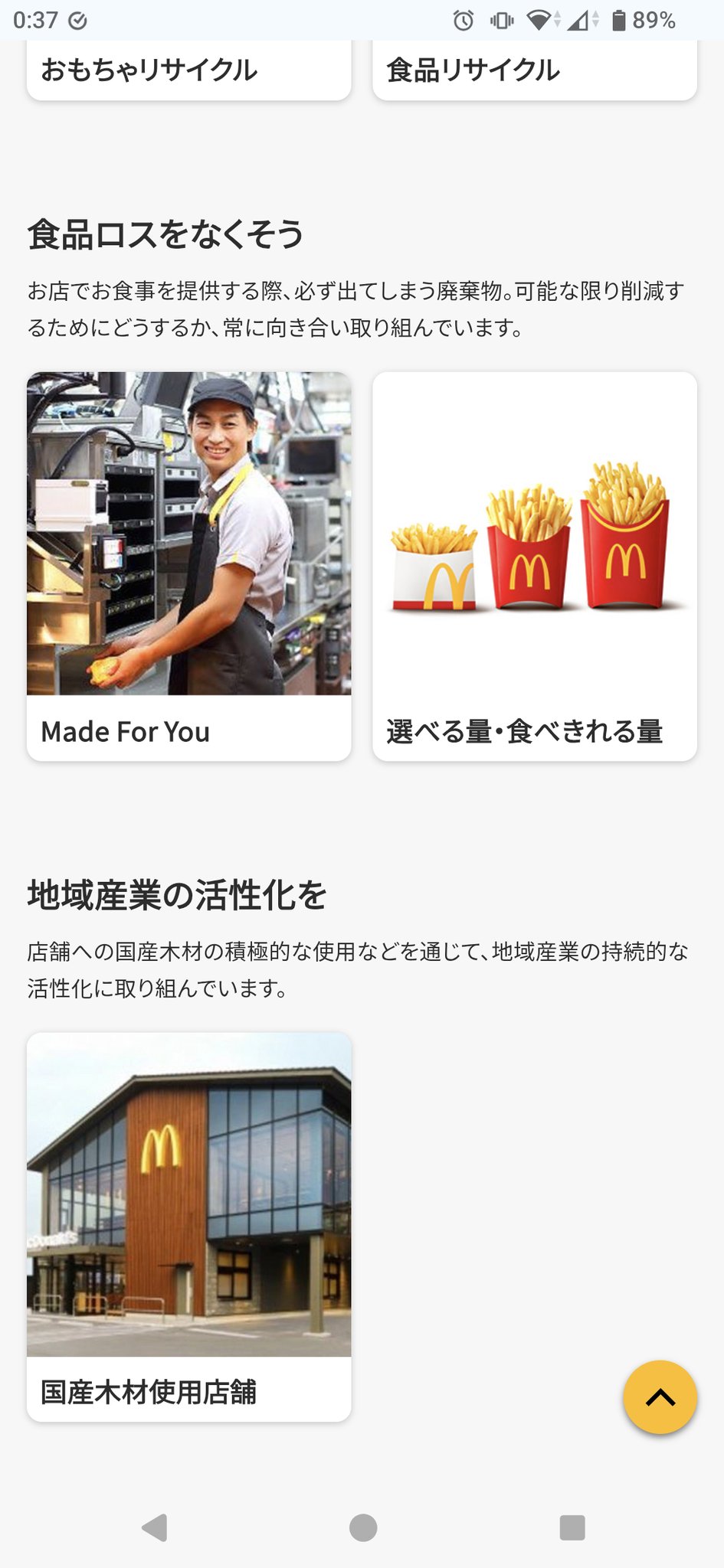Viewport: 724px width, 1568px height.
Task: Open the 食品リサイクル card
Action: pyautogui.click(x=534, y=70)
